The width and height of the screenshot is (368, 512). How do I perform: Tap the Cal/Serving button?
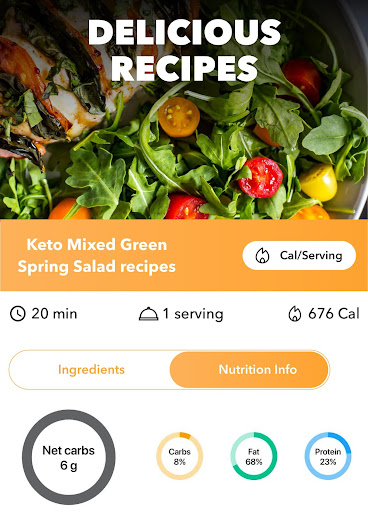tap(299, 256)
